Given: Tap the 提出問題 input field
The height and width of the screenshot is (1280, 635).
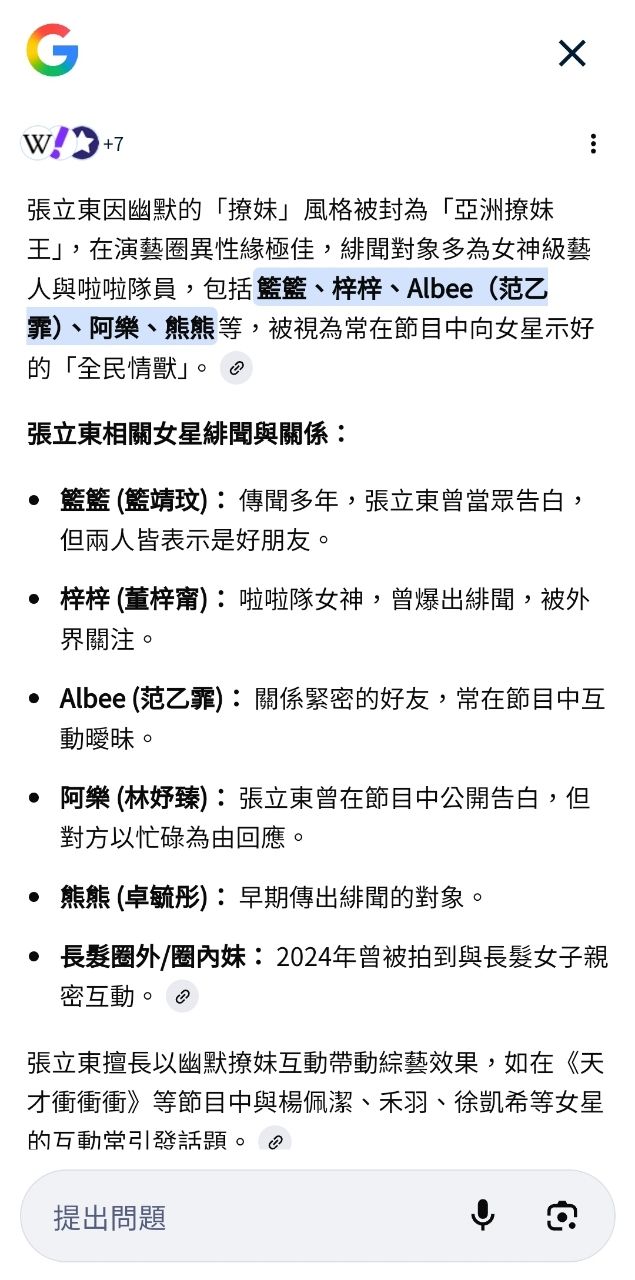Looking at the screenshot, I should pyautogui.click(x=240, y=1217).
